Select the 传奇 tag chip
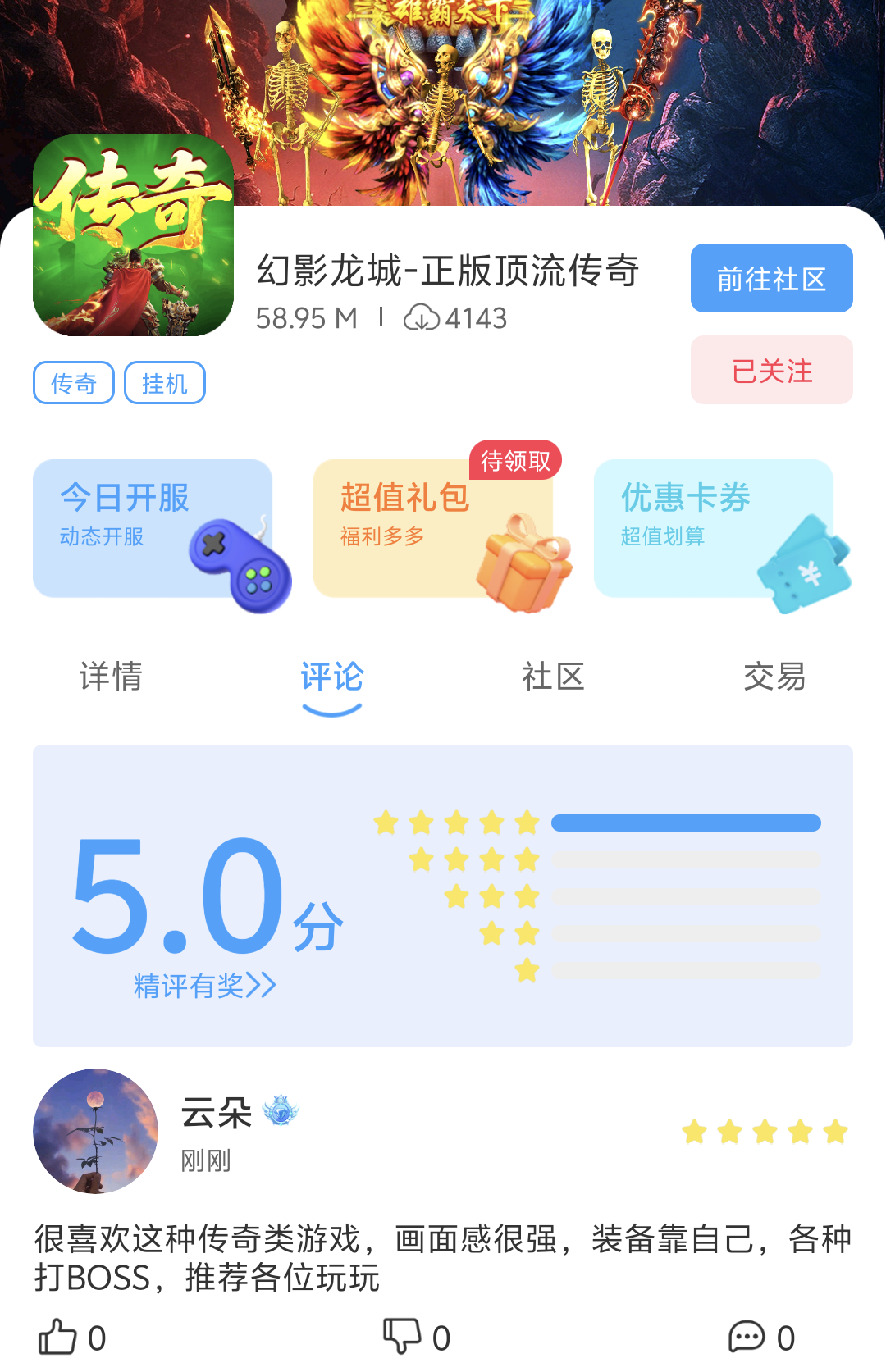 point(73,383)
